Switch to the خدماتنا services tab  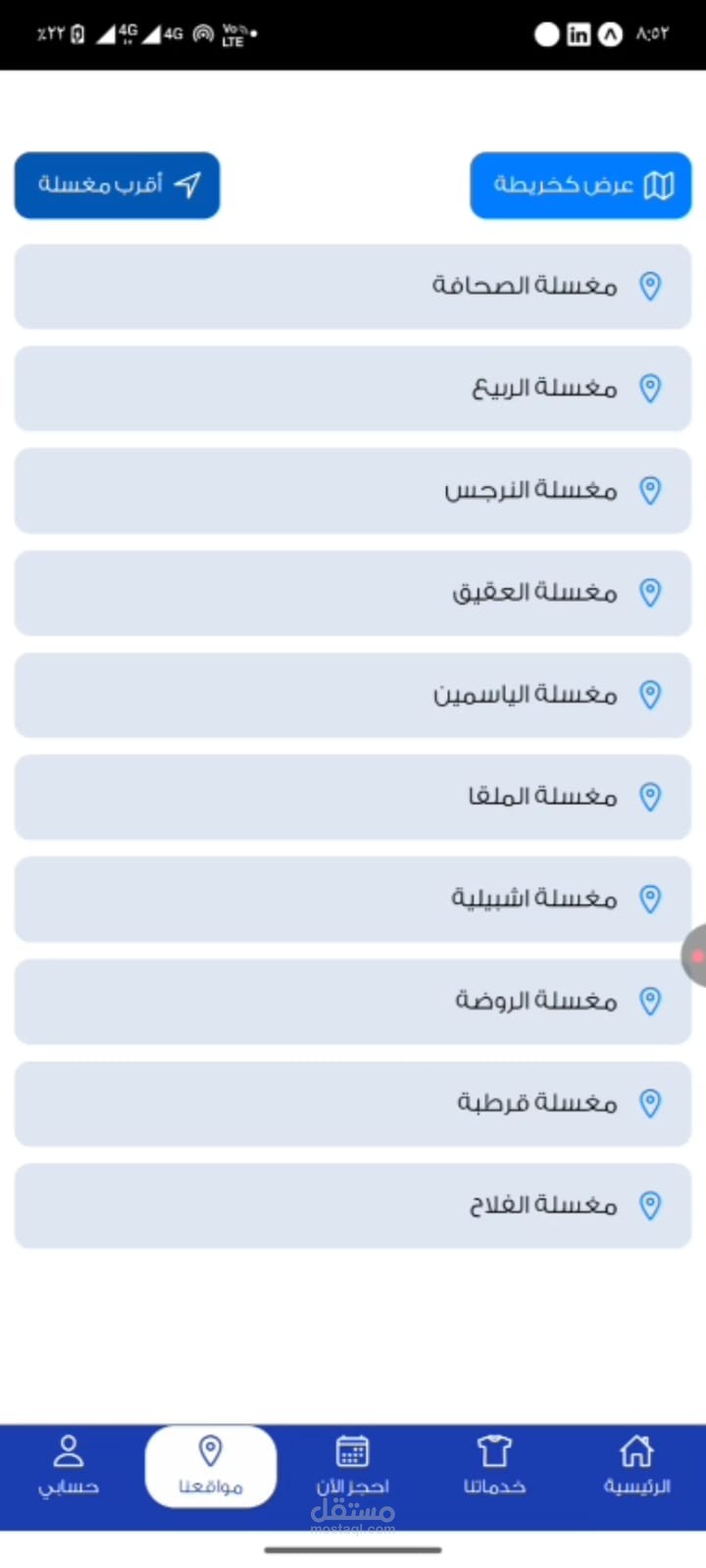[x=494, y=1466]
